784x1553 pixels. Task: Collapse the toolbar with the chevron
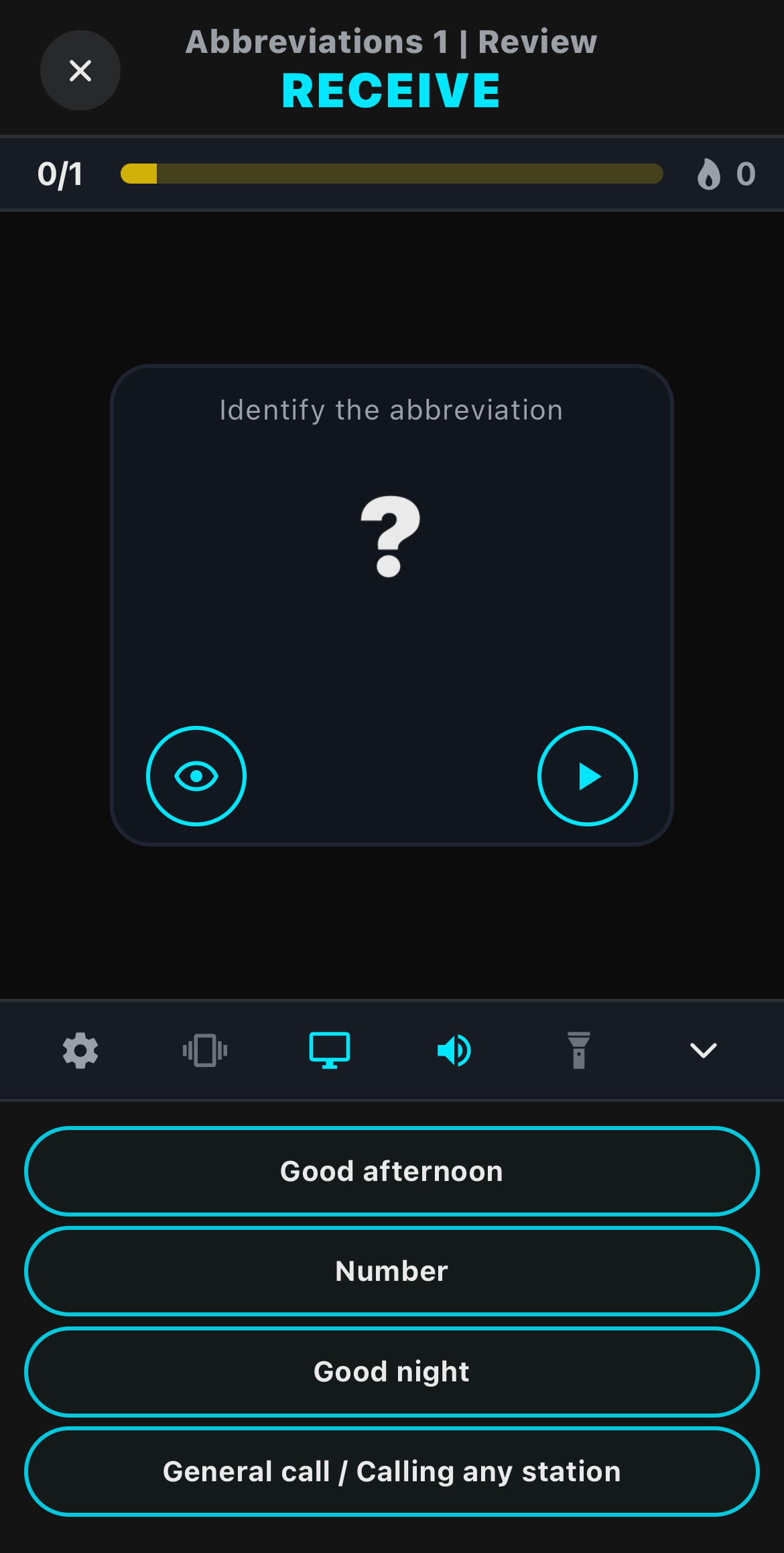coord(704,1050)
